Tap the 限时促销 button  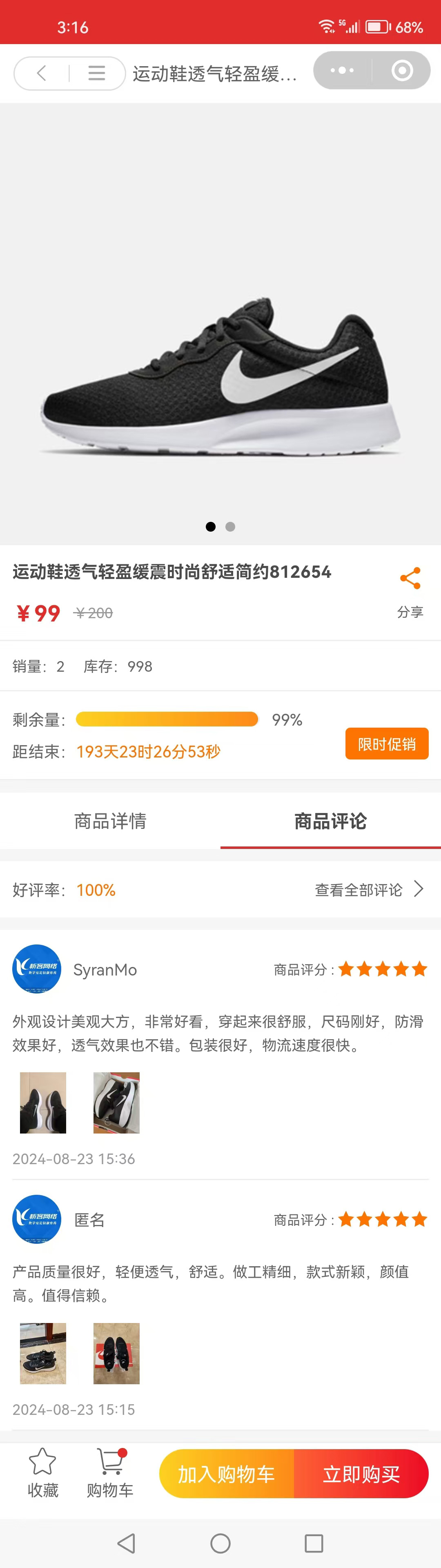click(x=387, y=743)
